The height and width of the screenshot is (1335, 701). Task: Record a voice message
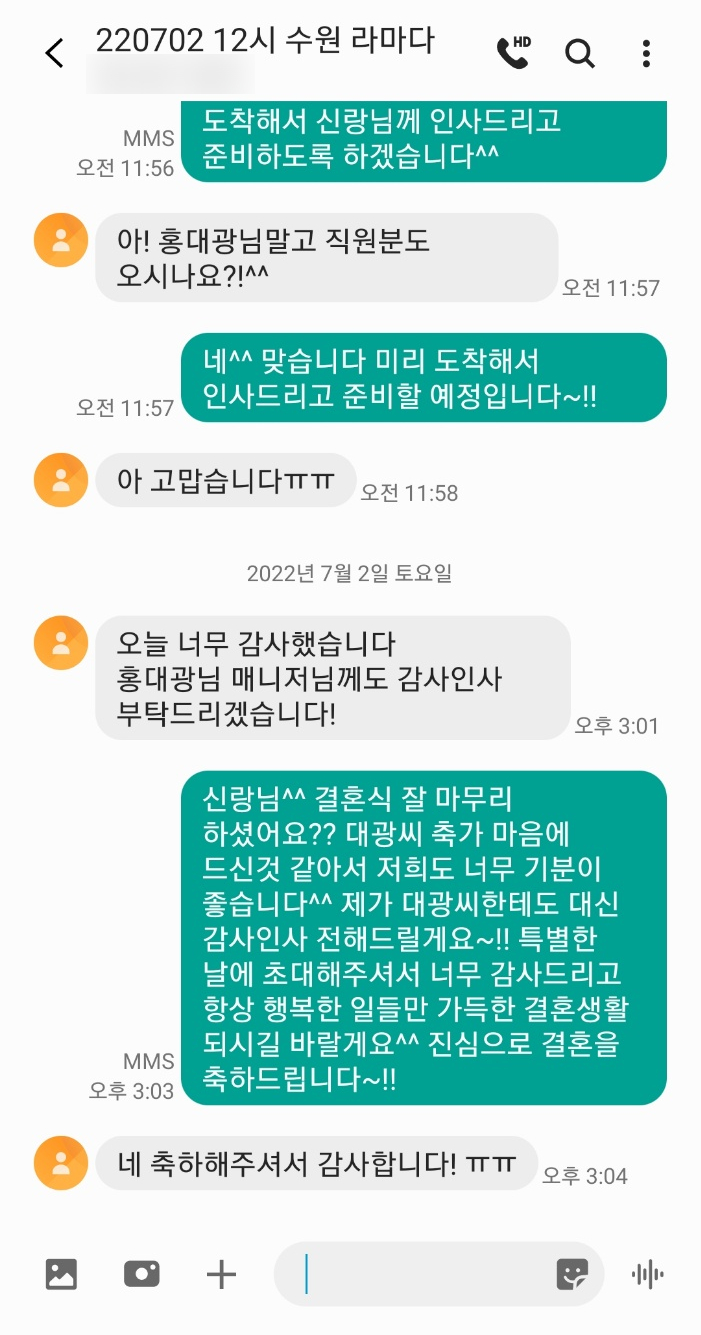[648, 1273]
